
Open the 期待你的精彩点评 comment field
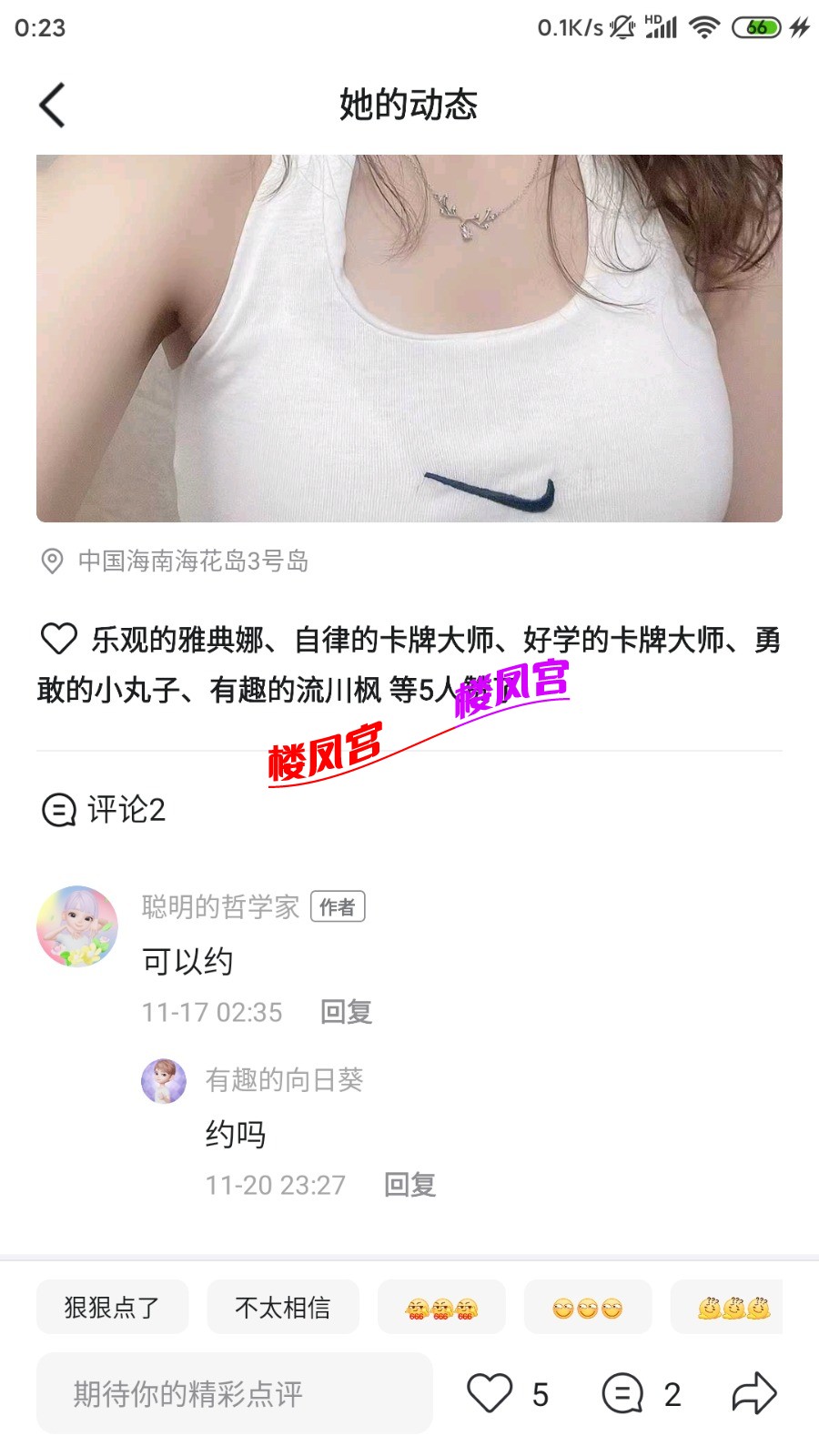(x=234, y=1393)
